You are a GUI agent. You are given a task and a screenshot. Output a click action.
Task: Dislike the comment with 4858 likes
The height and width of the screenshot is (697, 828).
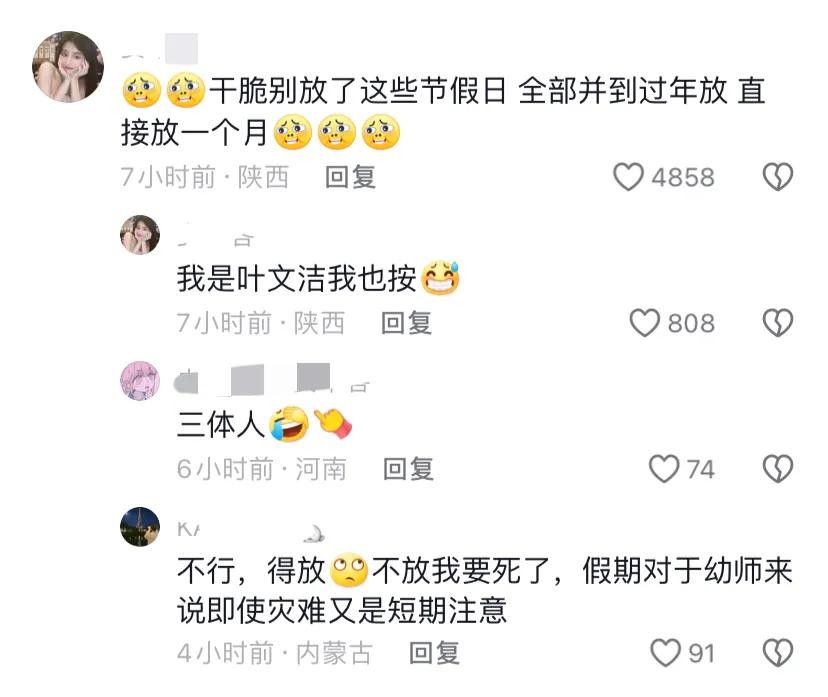click(777, 177)
